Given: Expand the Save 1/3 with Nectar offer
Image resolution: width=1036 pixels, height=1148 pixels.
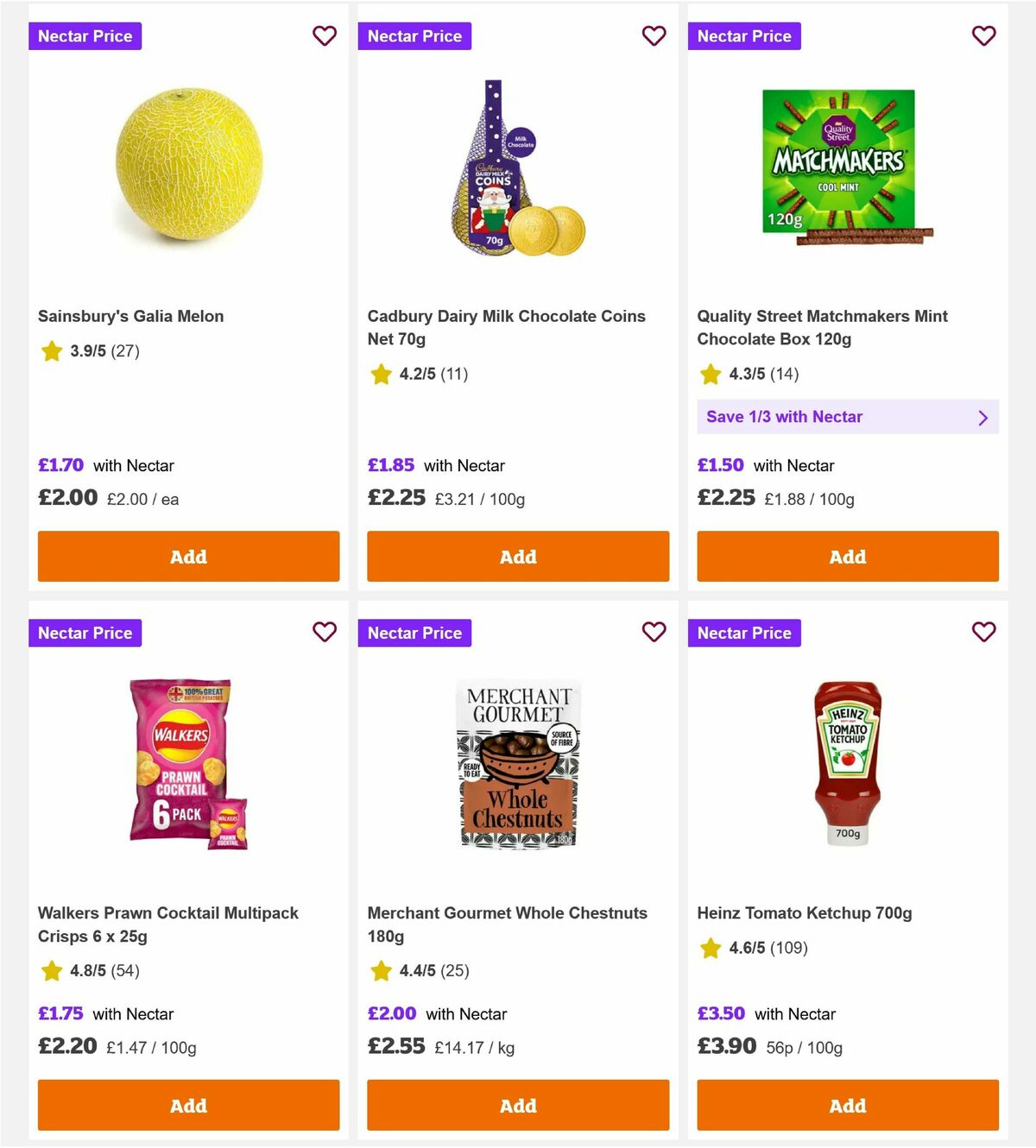Looking at the screenshot, I should 848,417.
